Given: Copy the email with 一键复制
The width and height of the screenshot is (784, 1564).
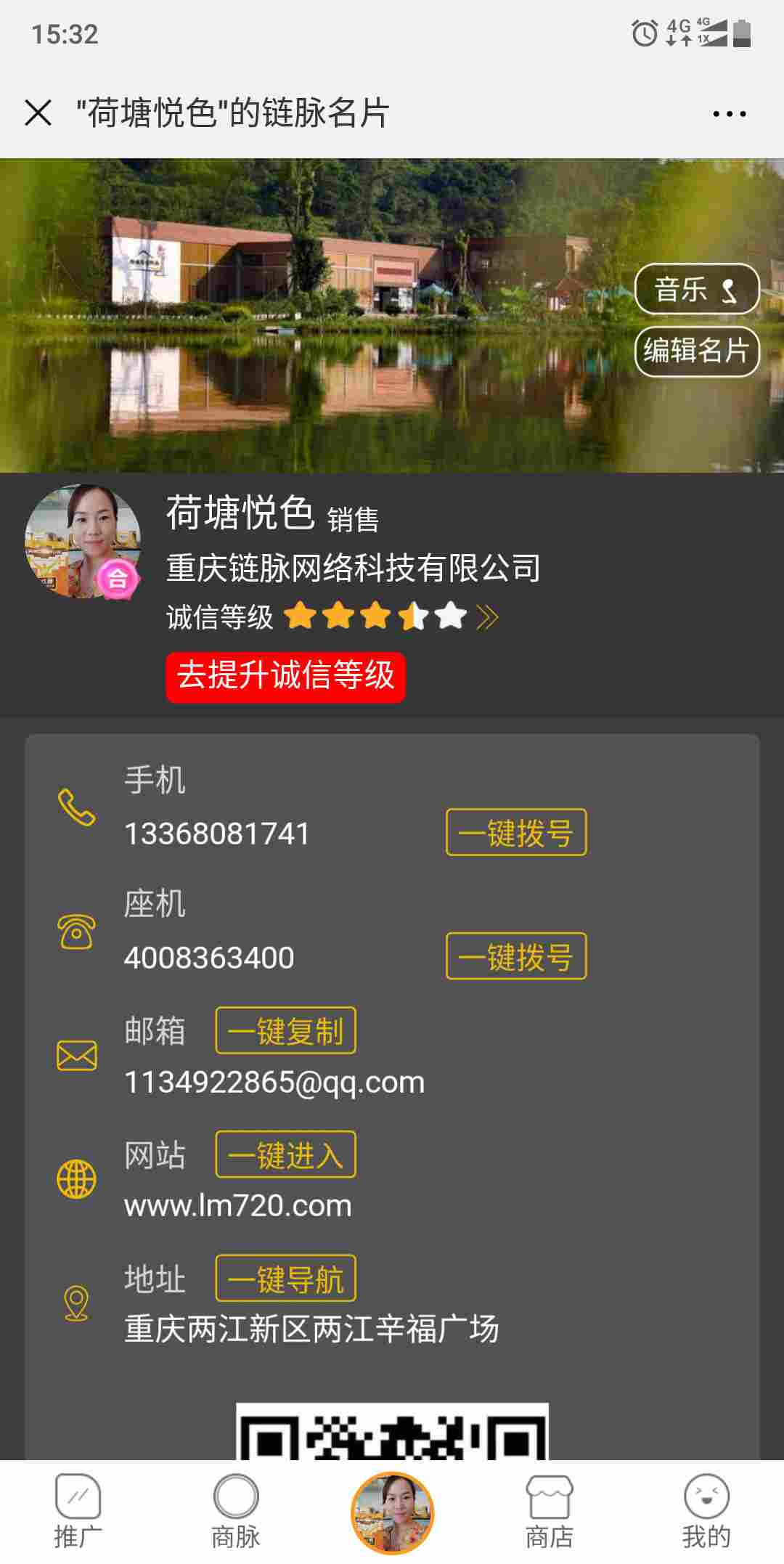Looking at the screenshot, I should click(285, 1030).
